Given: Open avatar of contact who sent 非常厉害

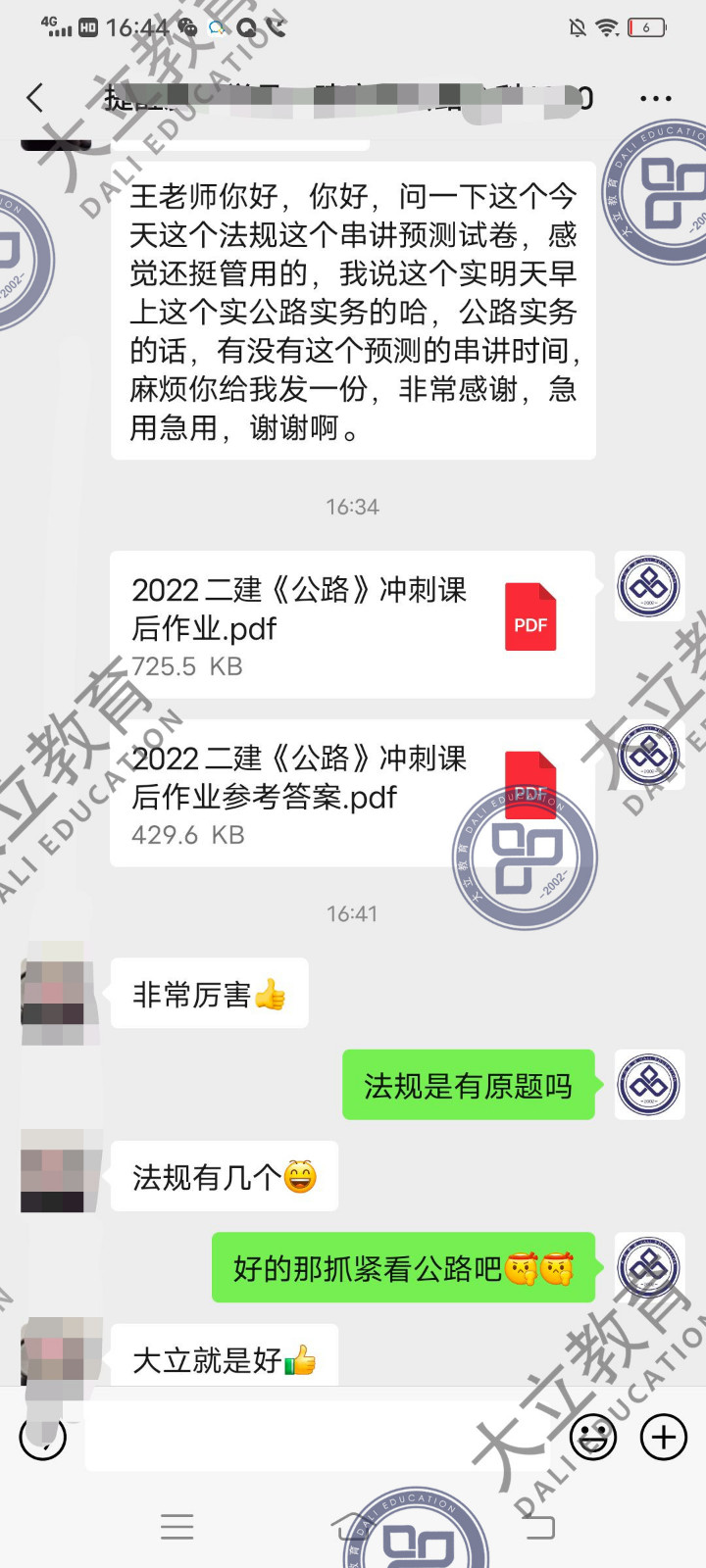Looking at the screenshot, I should [53, 994].
